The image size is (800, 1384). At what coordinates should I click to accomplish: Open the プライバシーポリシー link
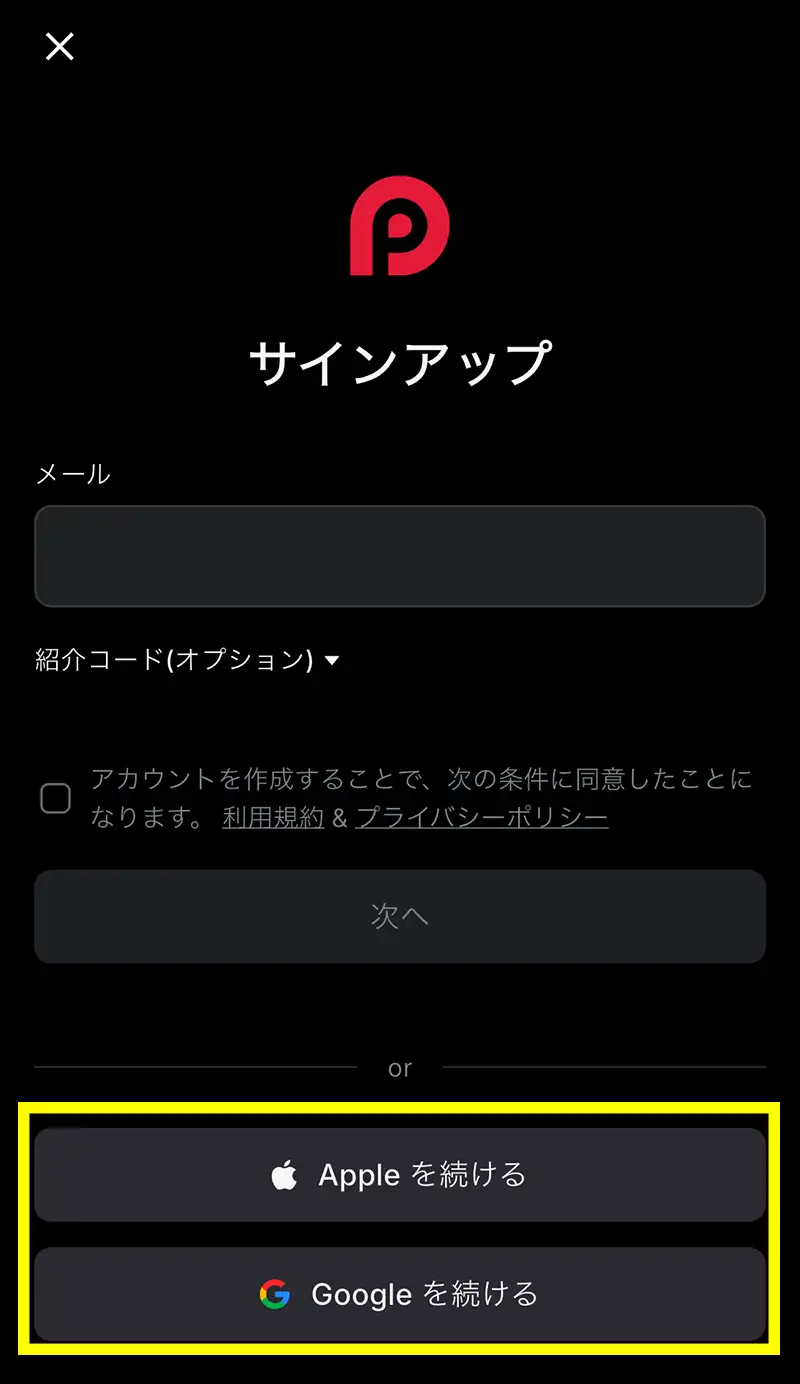click(482, 818)
